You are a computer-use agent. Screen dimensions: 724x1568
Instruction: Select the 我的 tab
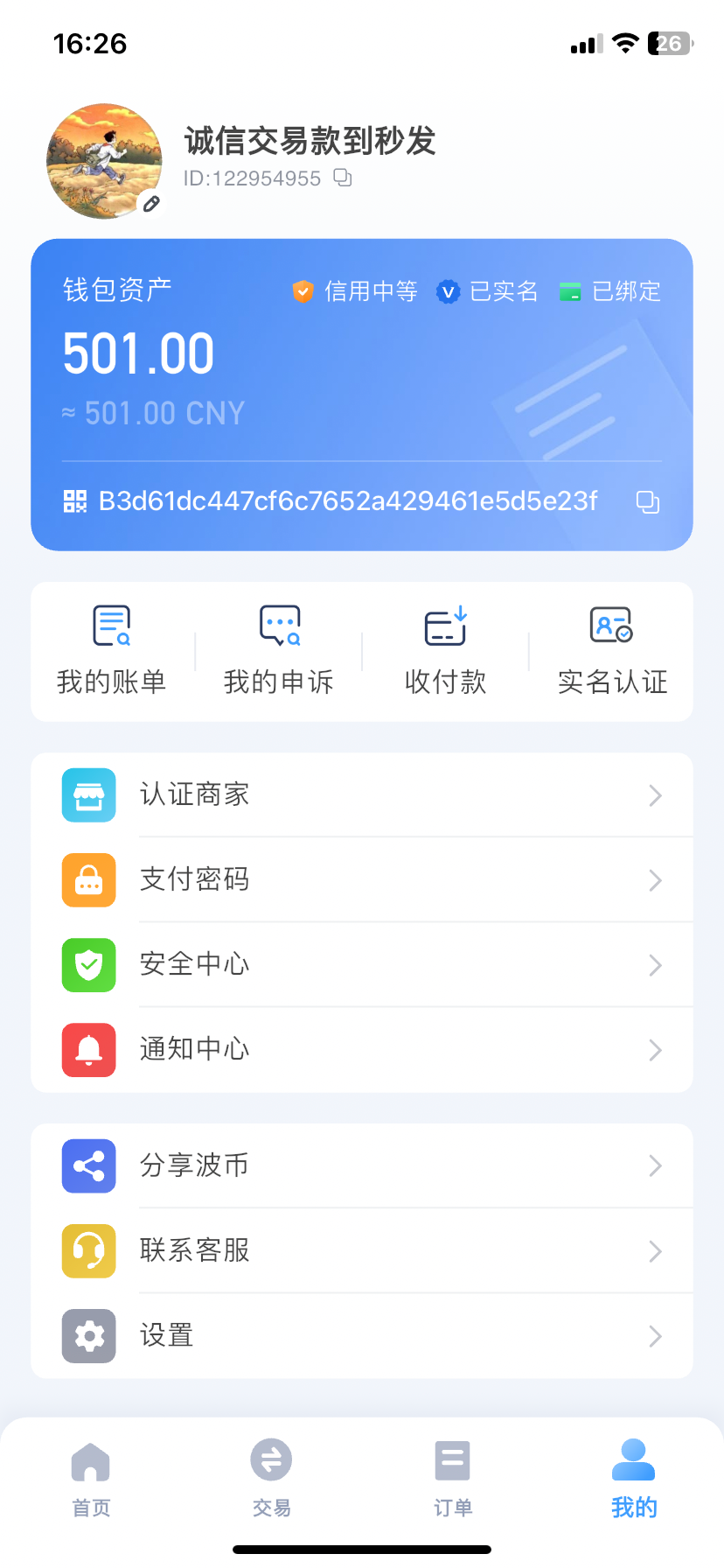pos(634,1479)
